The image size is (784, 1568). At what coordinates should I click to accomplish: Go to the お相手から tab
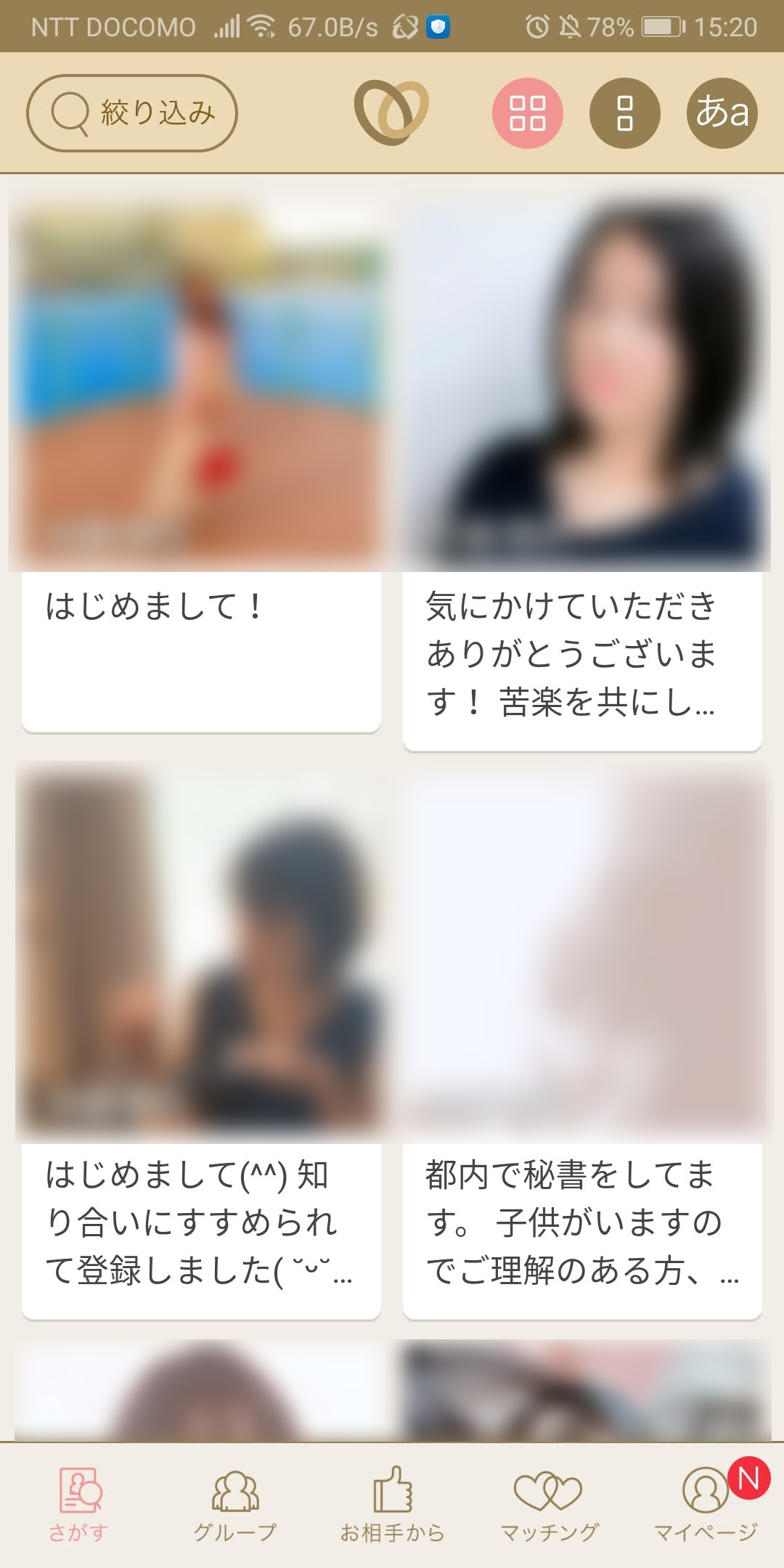click(392, 1504)
